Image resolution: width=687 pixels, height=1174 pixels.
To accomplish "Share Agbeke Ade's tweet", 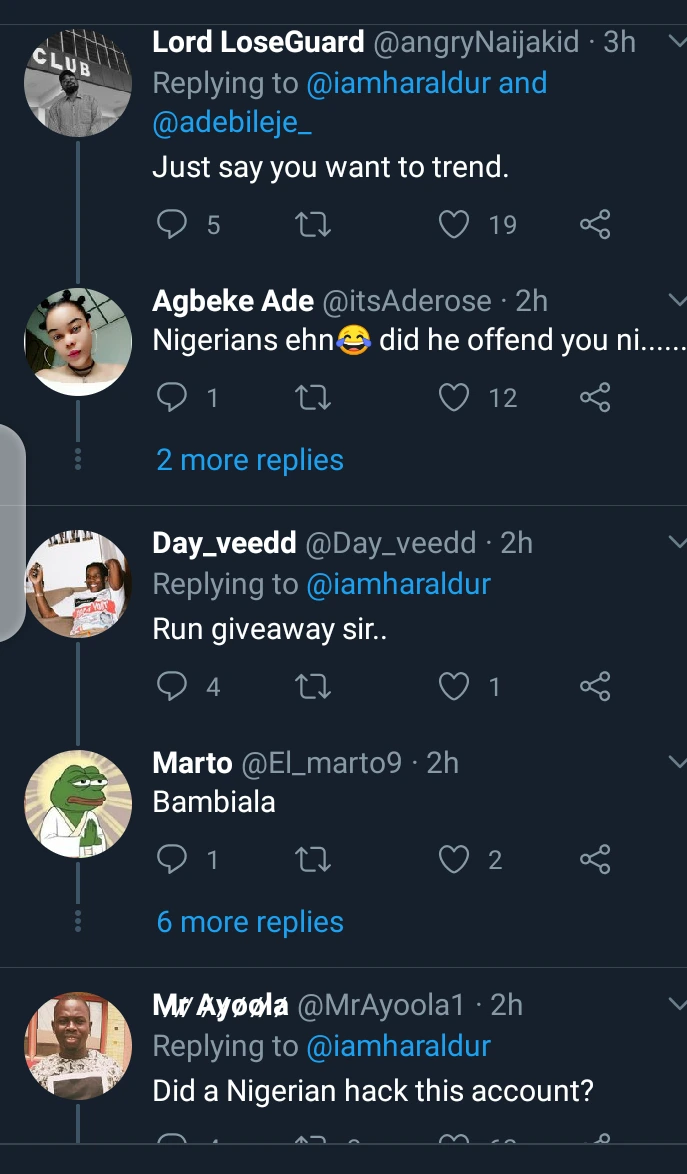I will point(595,398).
